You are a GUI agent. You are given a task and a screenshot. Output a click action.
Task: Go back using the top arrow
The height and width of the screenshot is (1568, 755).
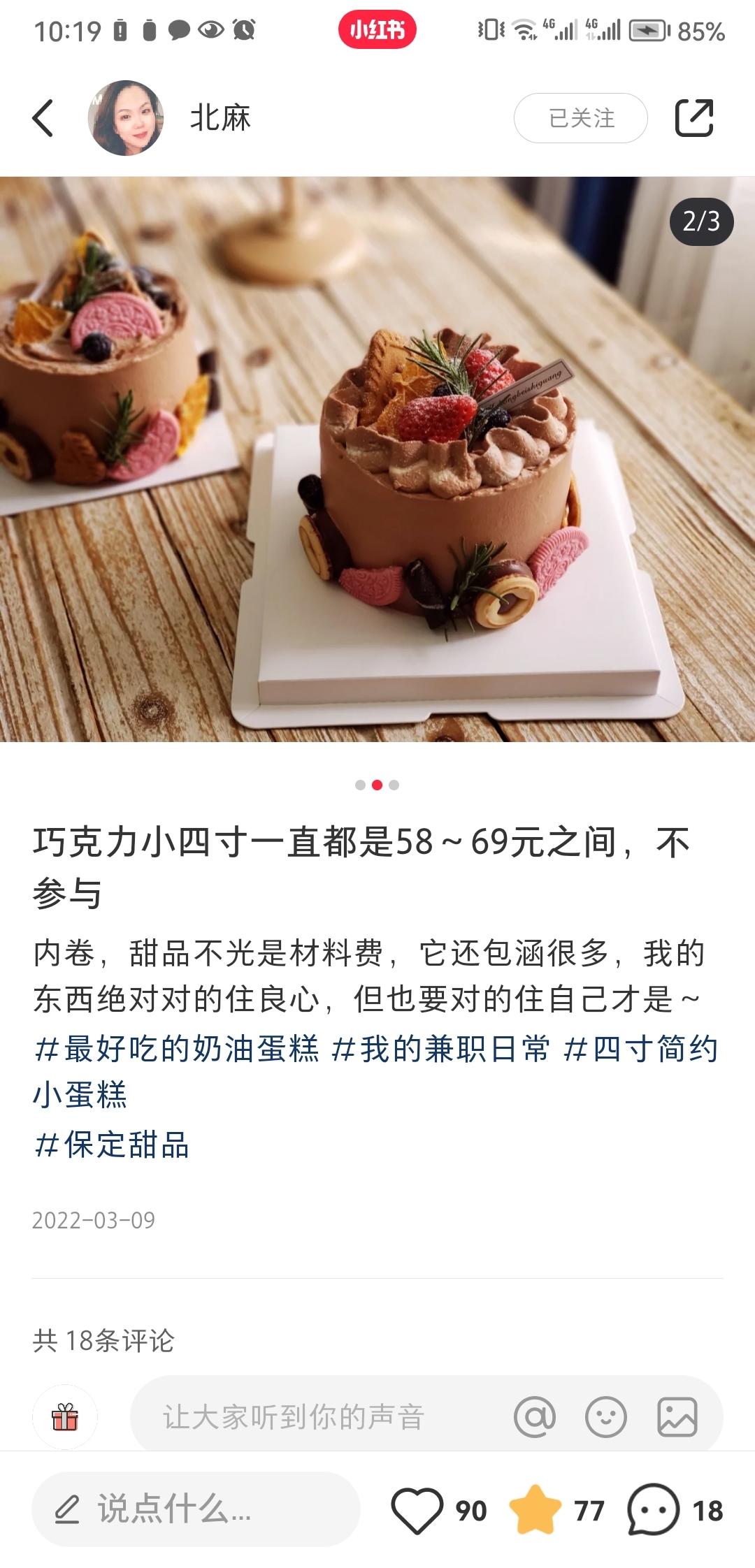(43, 117)
